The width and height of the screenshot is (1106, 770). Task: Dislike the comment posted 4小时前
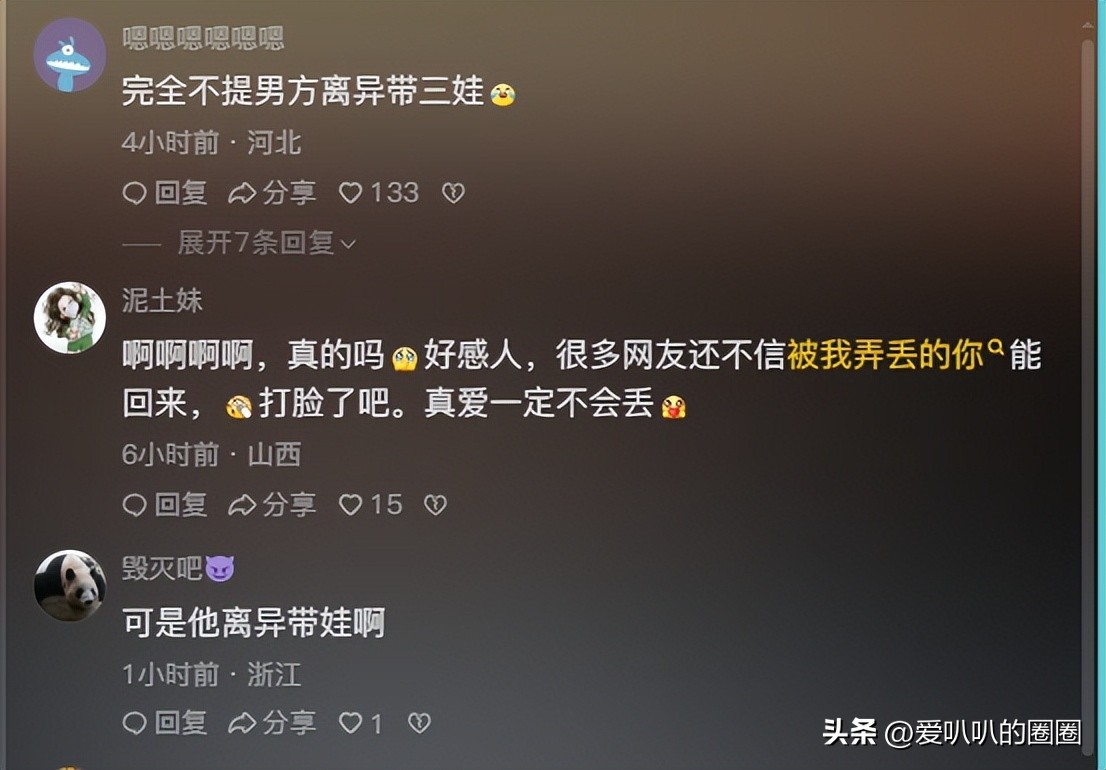pyautogui.click(x=453, y=193)
